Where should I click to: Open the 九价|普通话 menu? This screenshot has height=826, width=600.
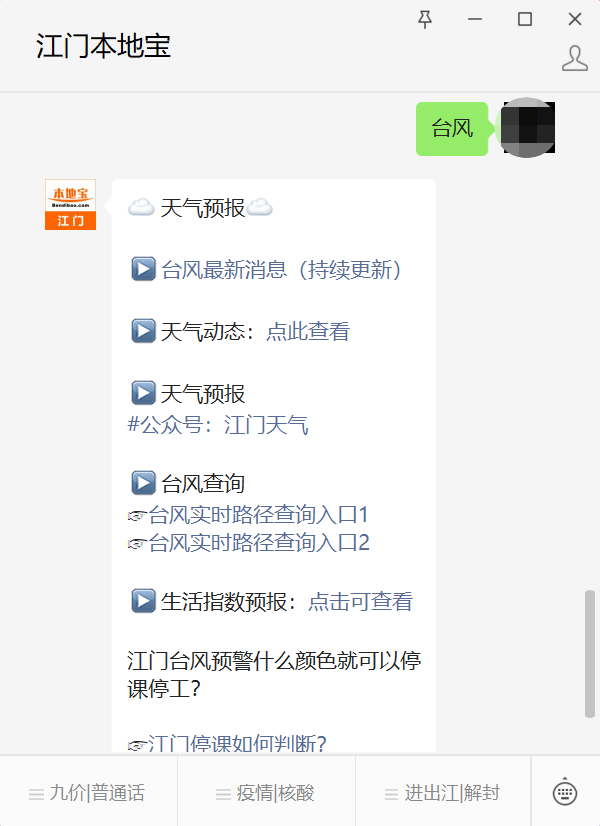(x=88, y=793)
